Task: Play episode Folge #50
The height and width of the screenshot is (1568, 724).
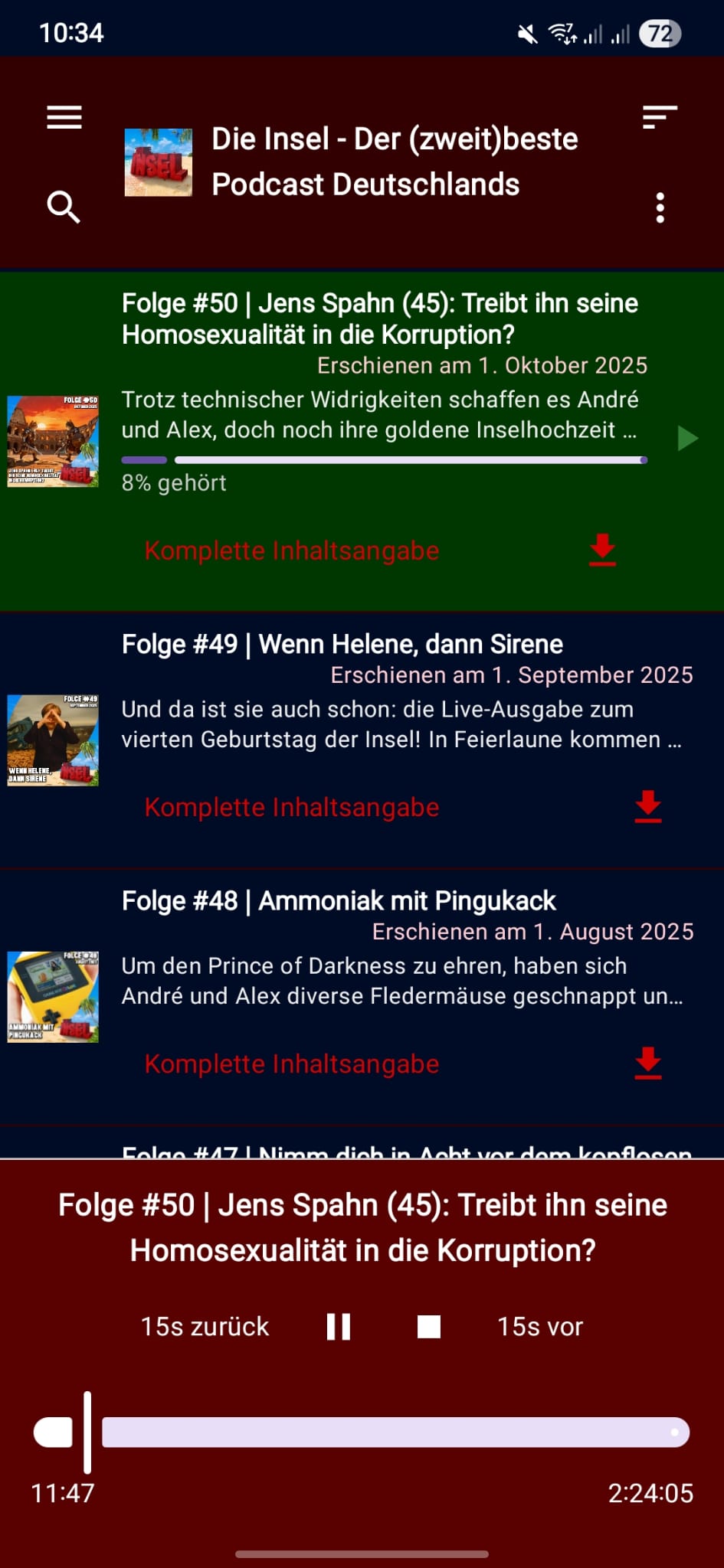Action: point(687,438)
